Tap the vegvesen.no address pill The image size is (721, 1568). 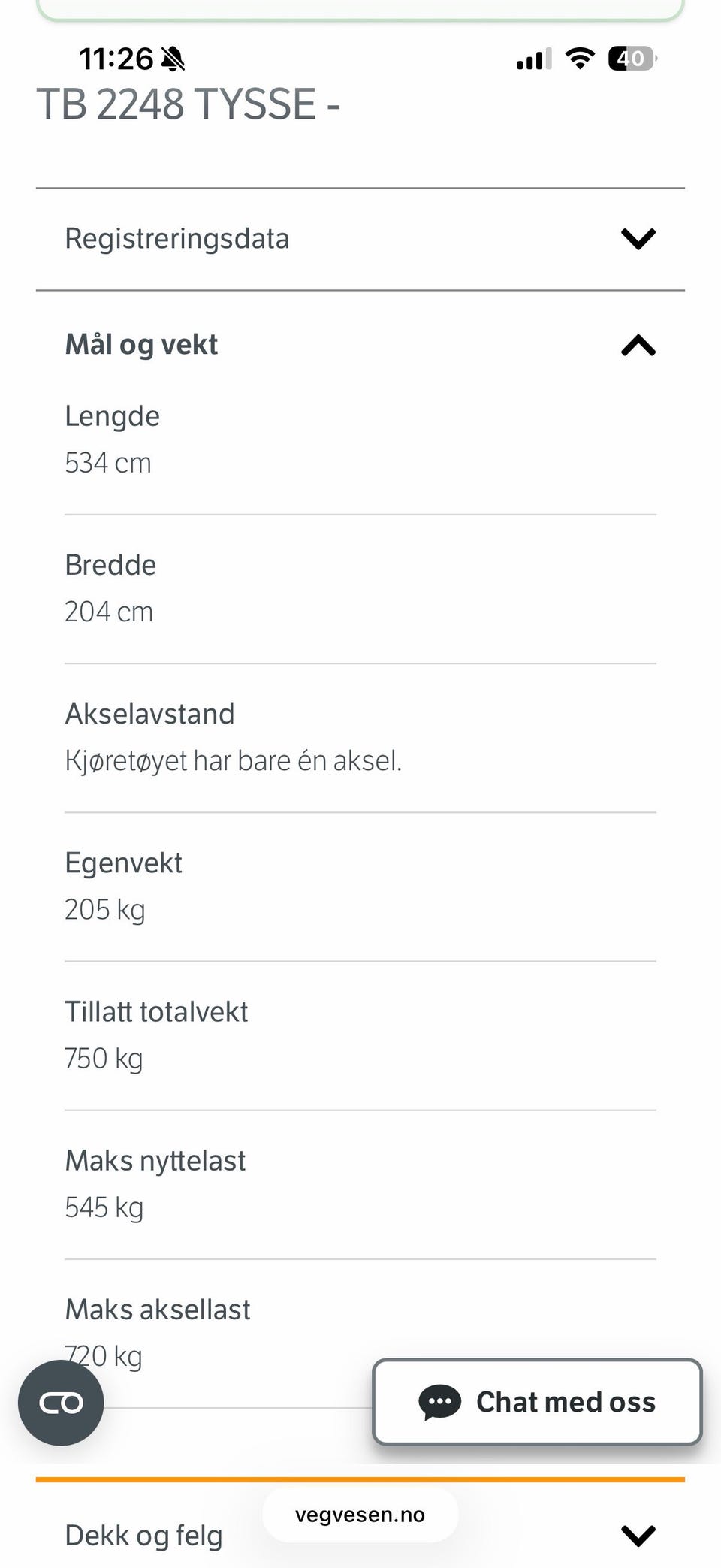pos(360,1515)
